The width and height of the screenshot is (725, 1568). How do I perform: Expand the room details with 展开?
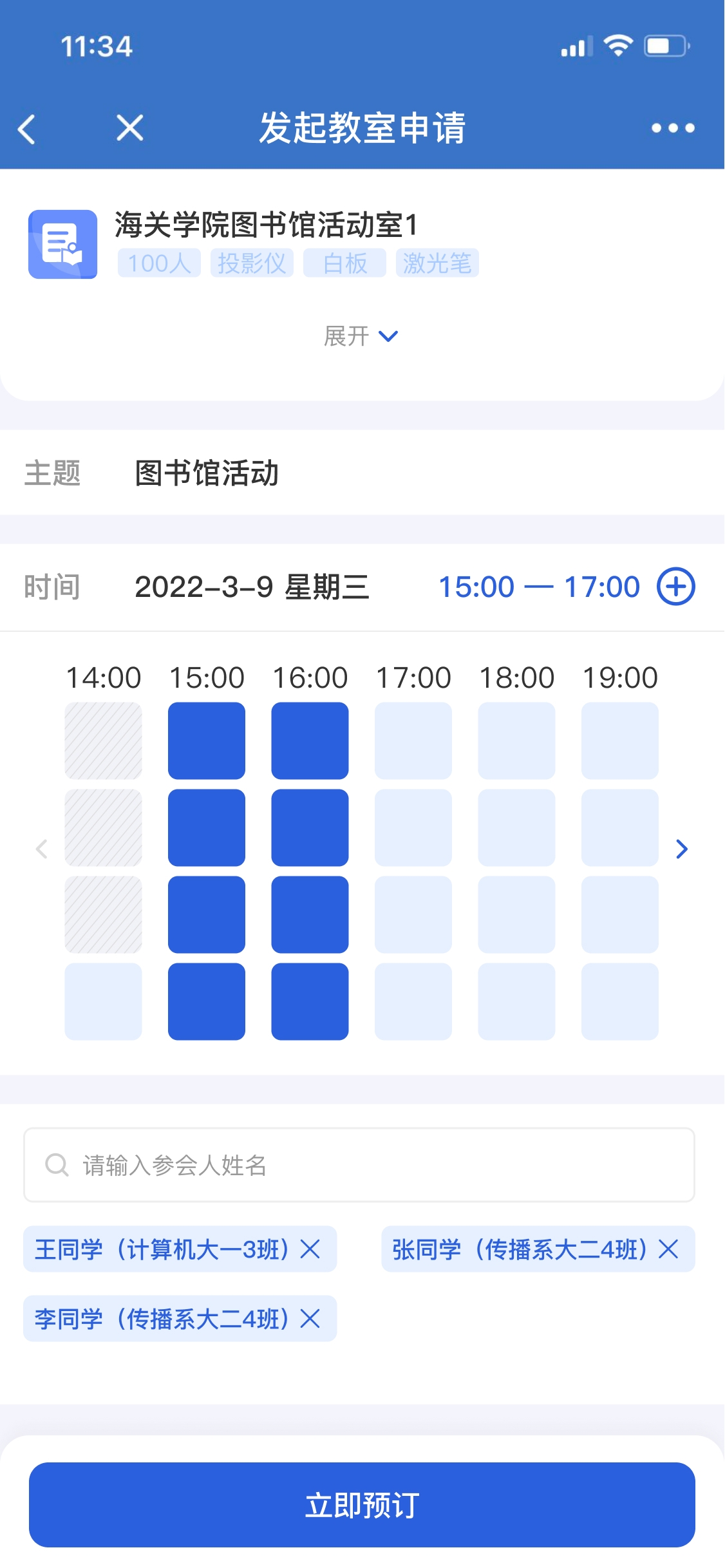361,336
